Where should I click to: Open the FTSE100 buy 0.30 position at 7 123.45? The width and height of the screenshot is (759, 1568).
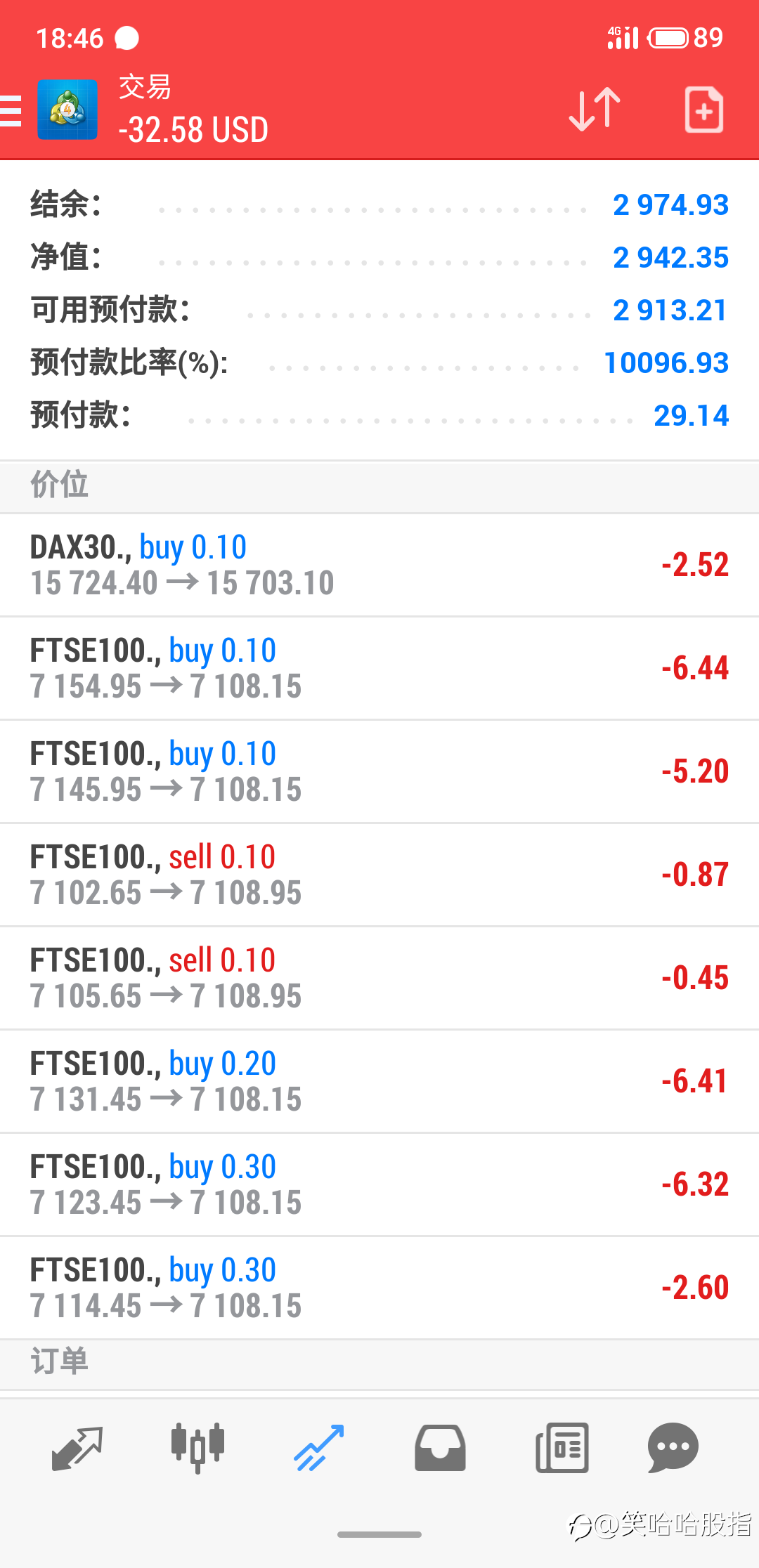tap(379, 1185)
